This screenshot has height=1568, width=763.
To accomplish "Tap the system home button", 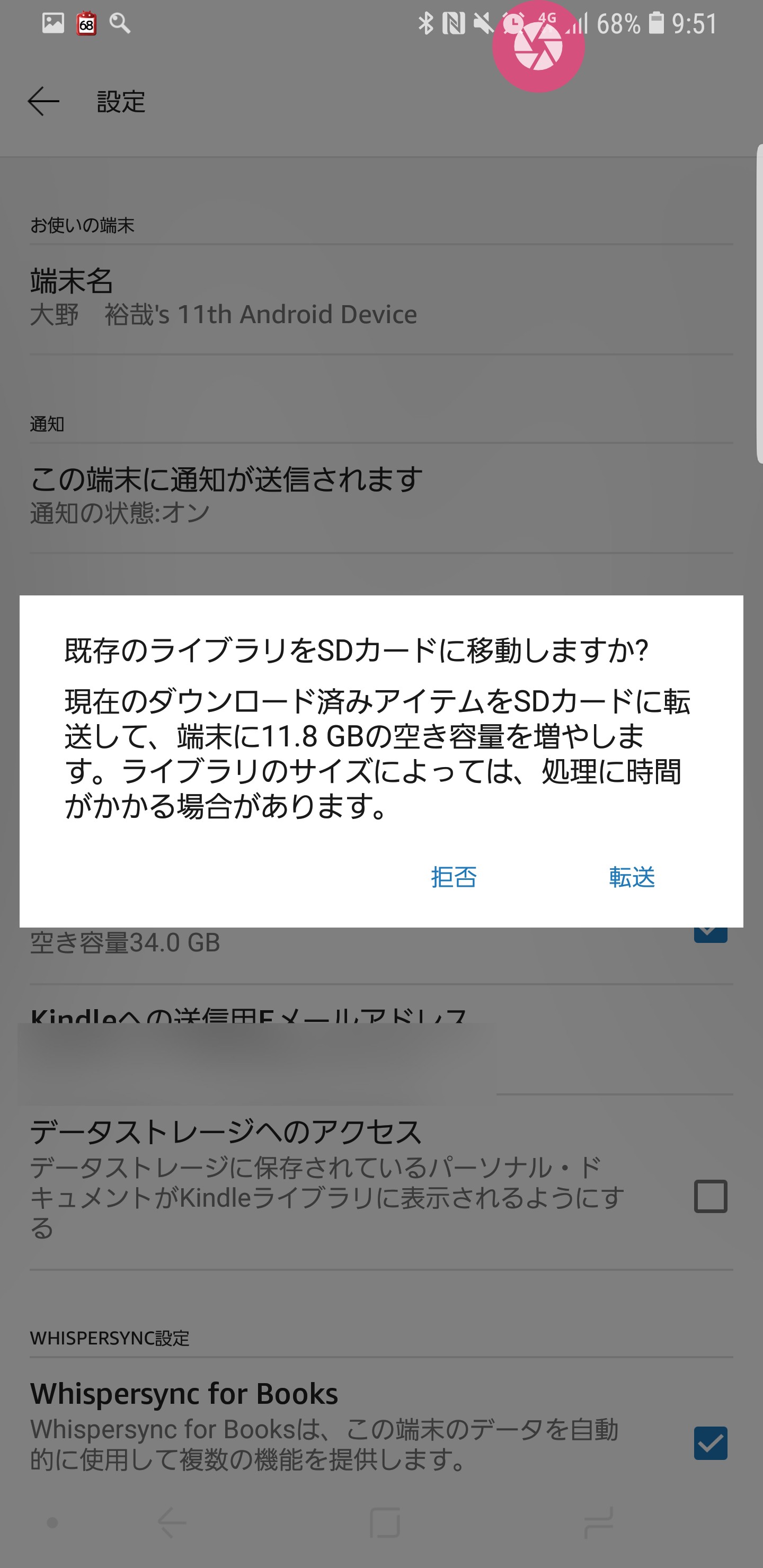I will (x=385, y=1522).
